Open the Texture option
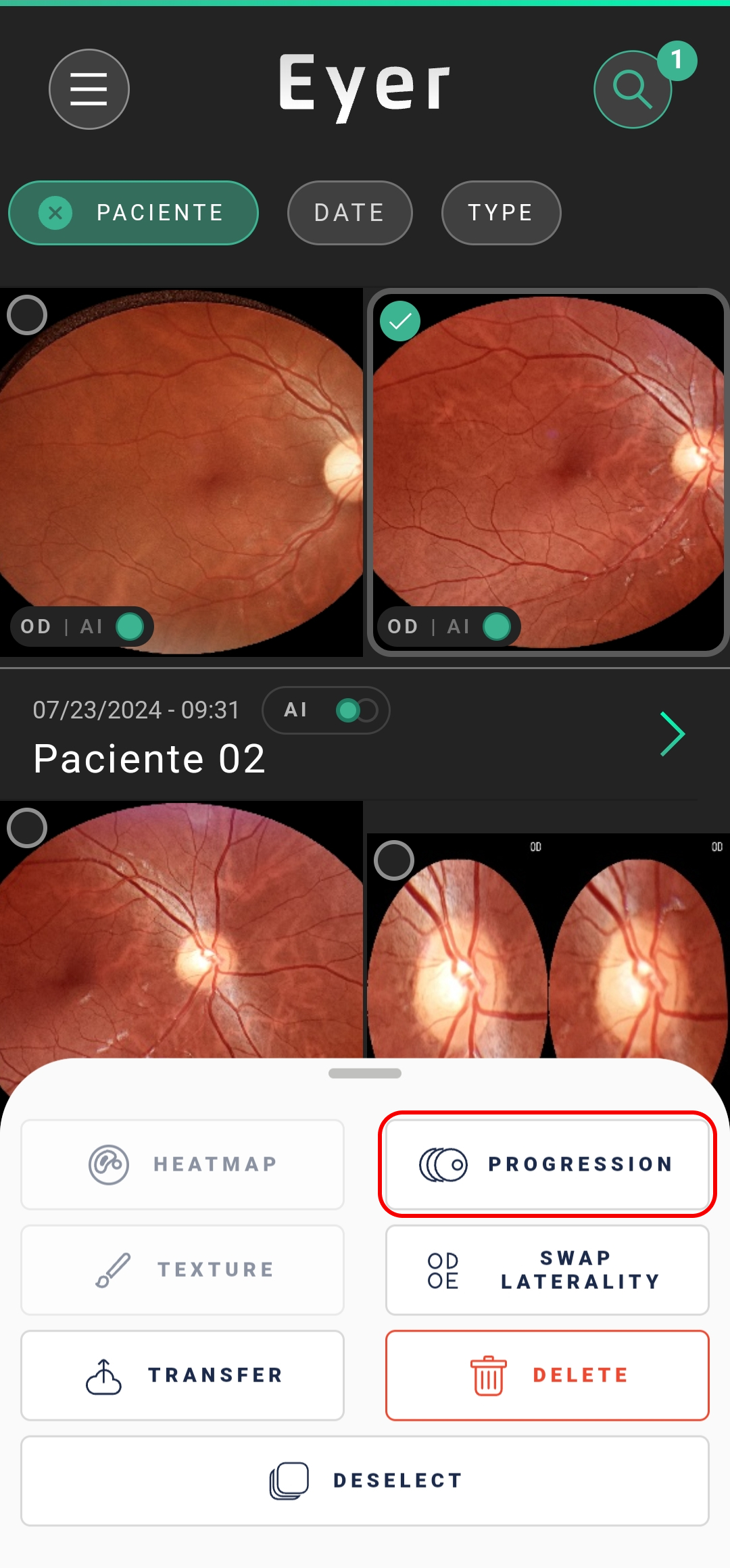Viewport: 730px width, 1568px height. pyautogui.click(x=182, y=1270)
